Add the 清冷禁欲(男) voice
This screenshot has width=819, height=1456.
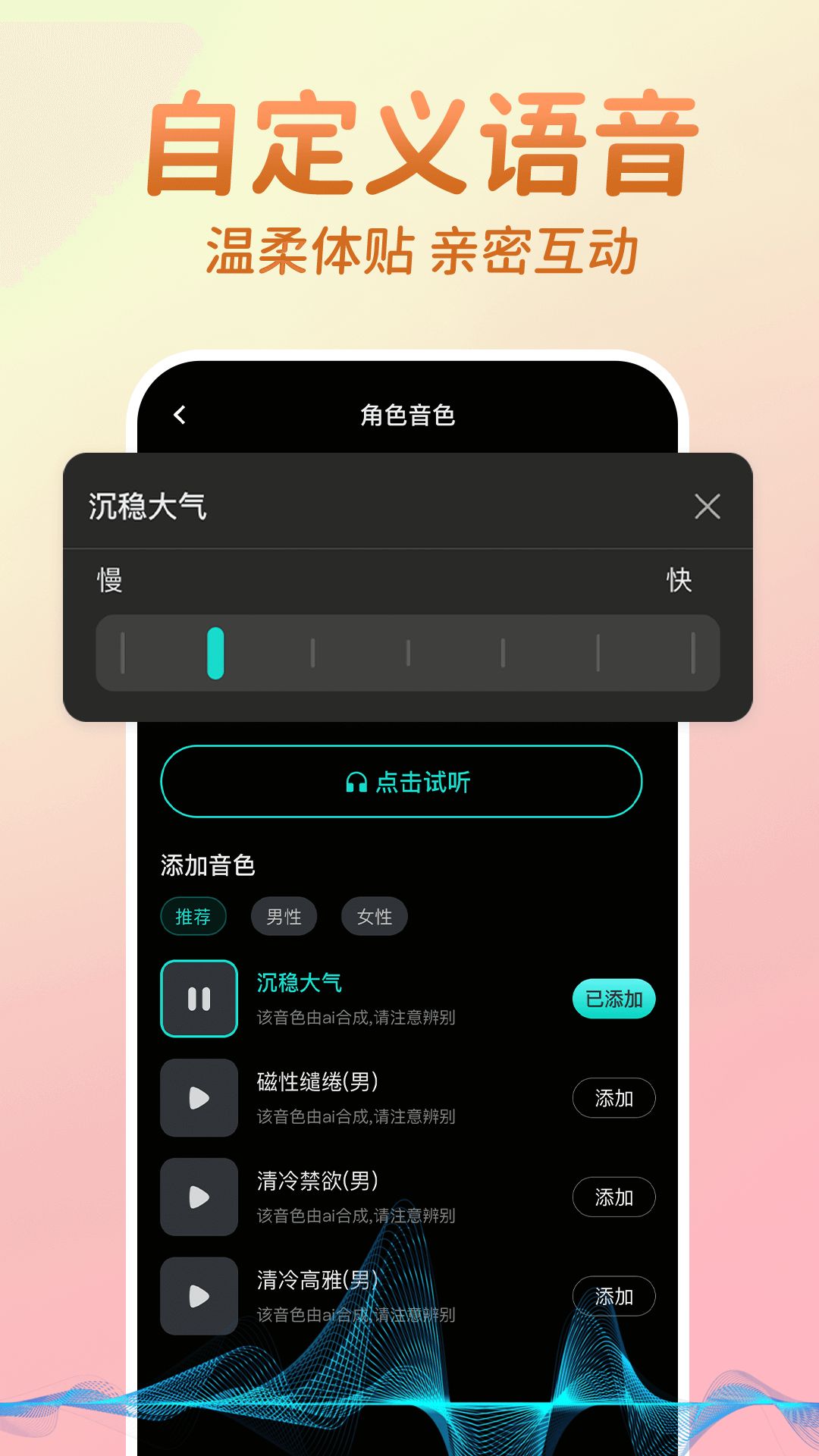(614, 1198)
